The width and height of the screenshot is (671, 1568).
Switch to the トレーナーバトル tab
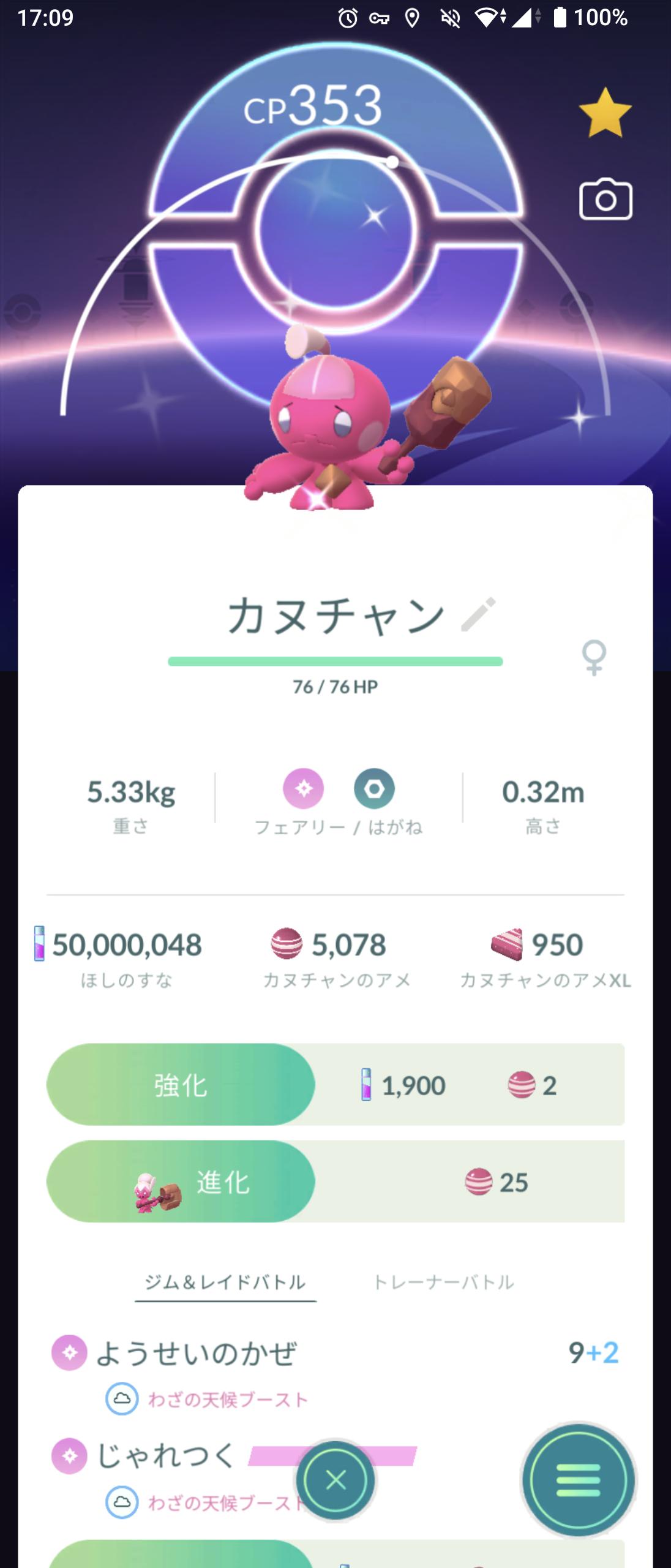click(443, 1282)
